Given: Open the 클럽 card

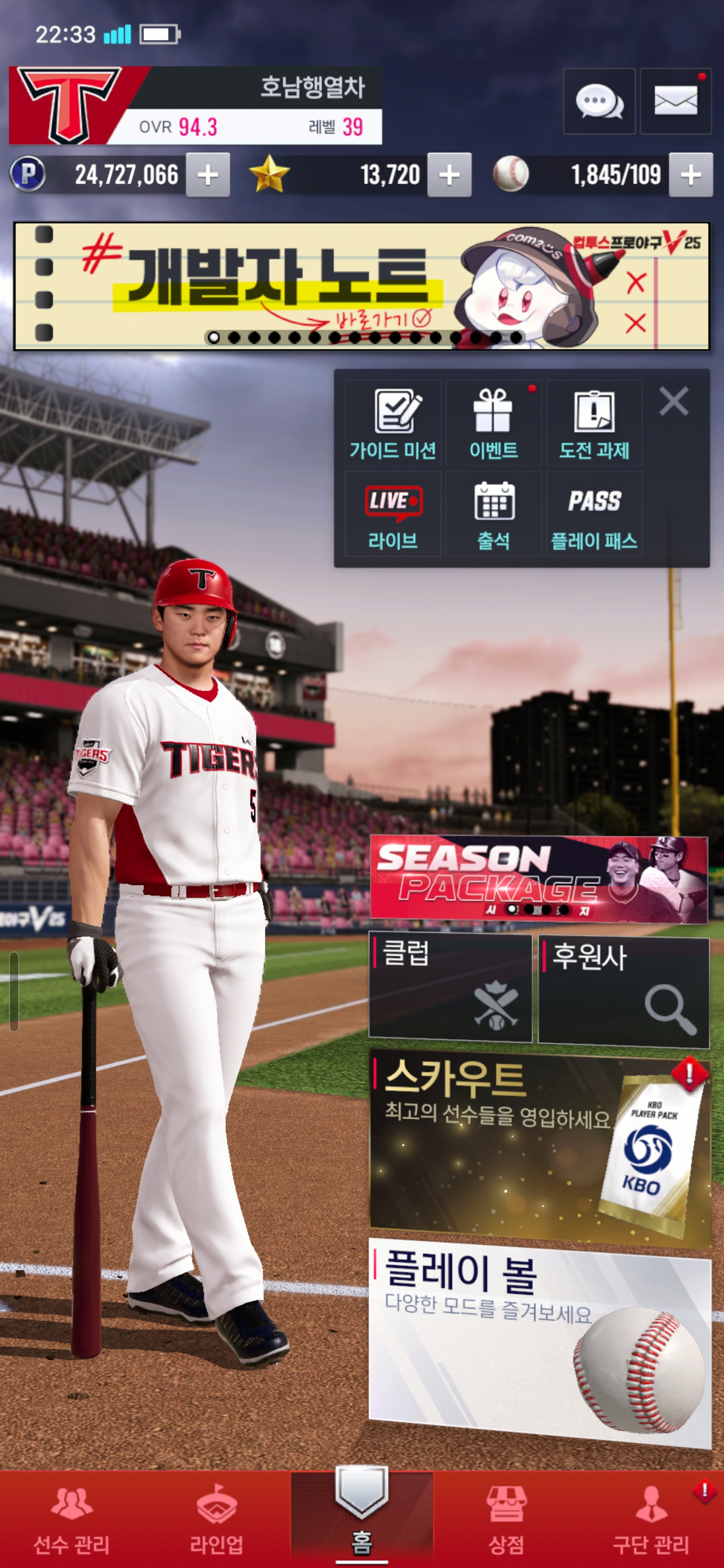Looking at the screenshot, I should [x=450, y=988].
